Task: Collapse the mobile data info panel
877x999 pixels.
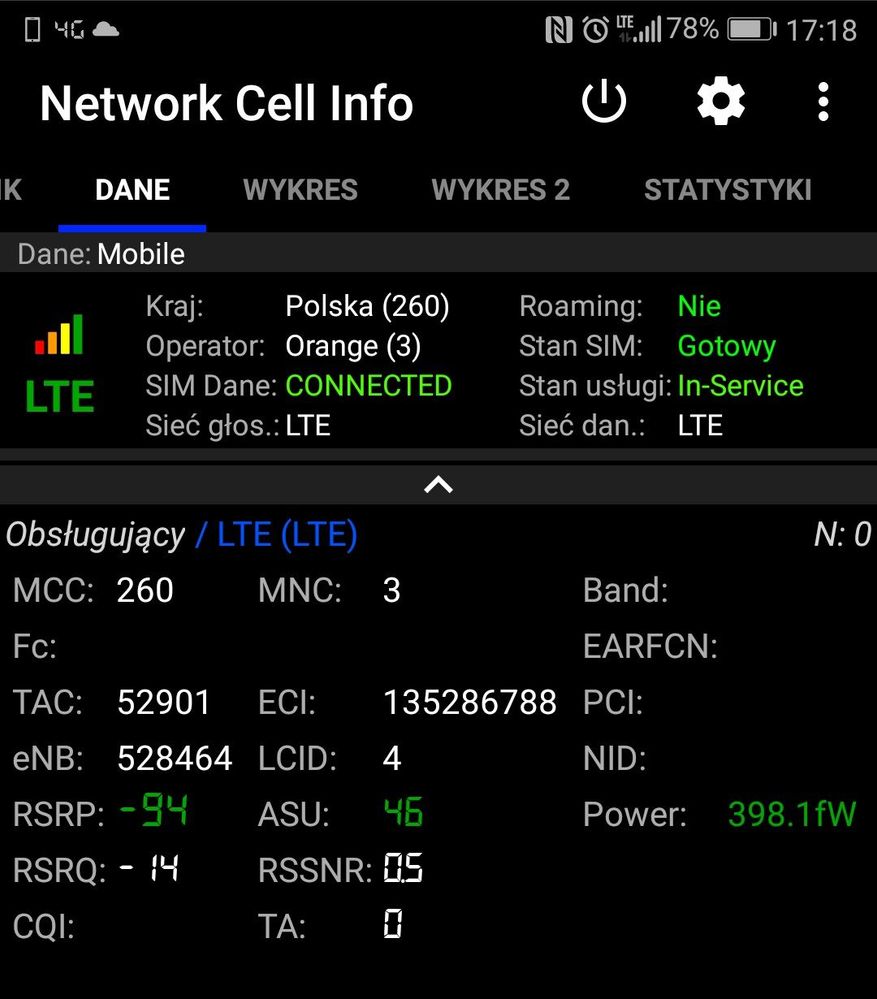Action: click(x=438, y=485)
